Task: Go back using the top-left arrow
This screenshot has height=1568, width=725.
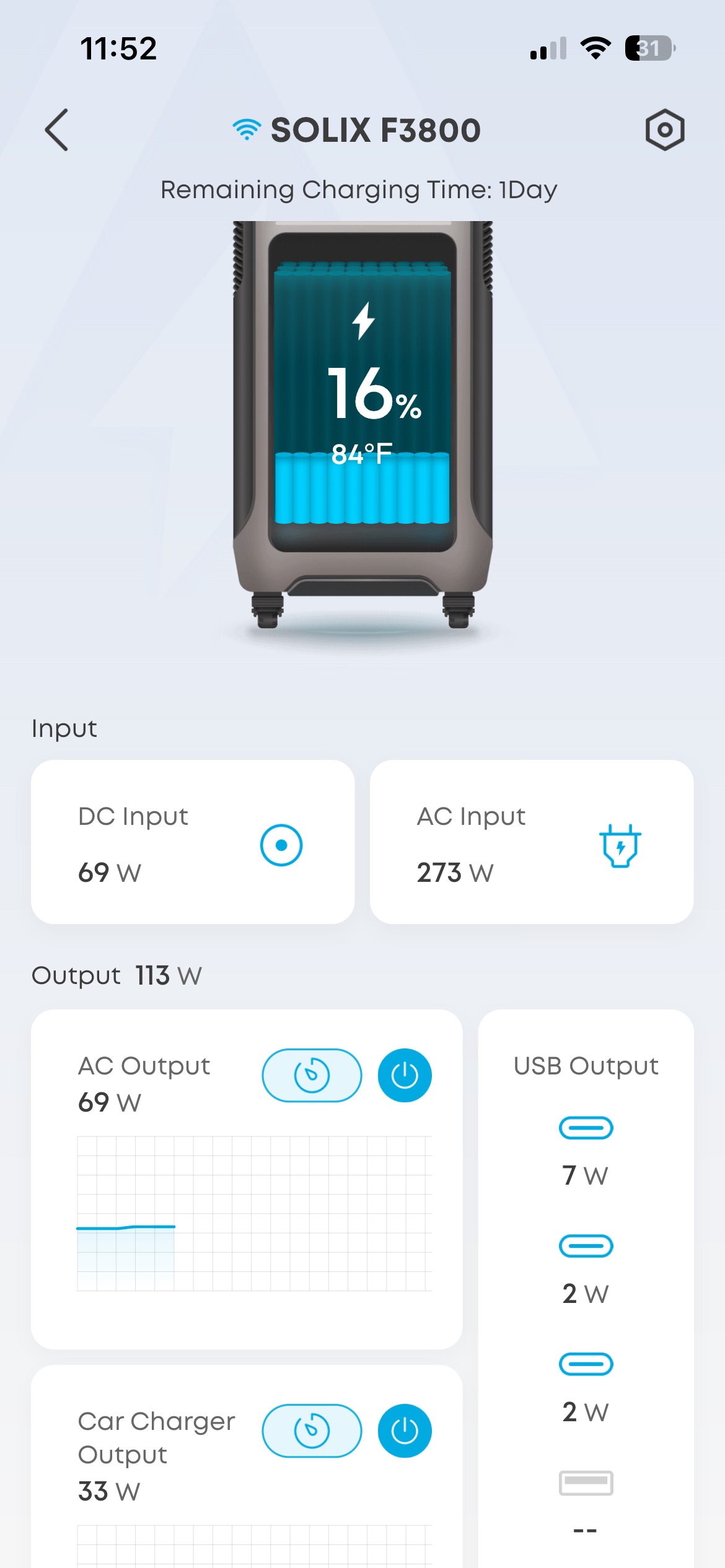Action: pyautogui.click(x=56, y=130)
